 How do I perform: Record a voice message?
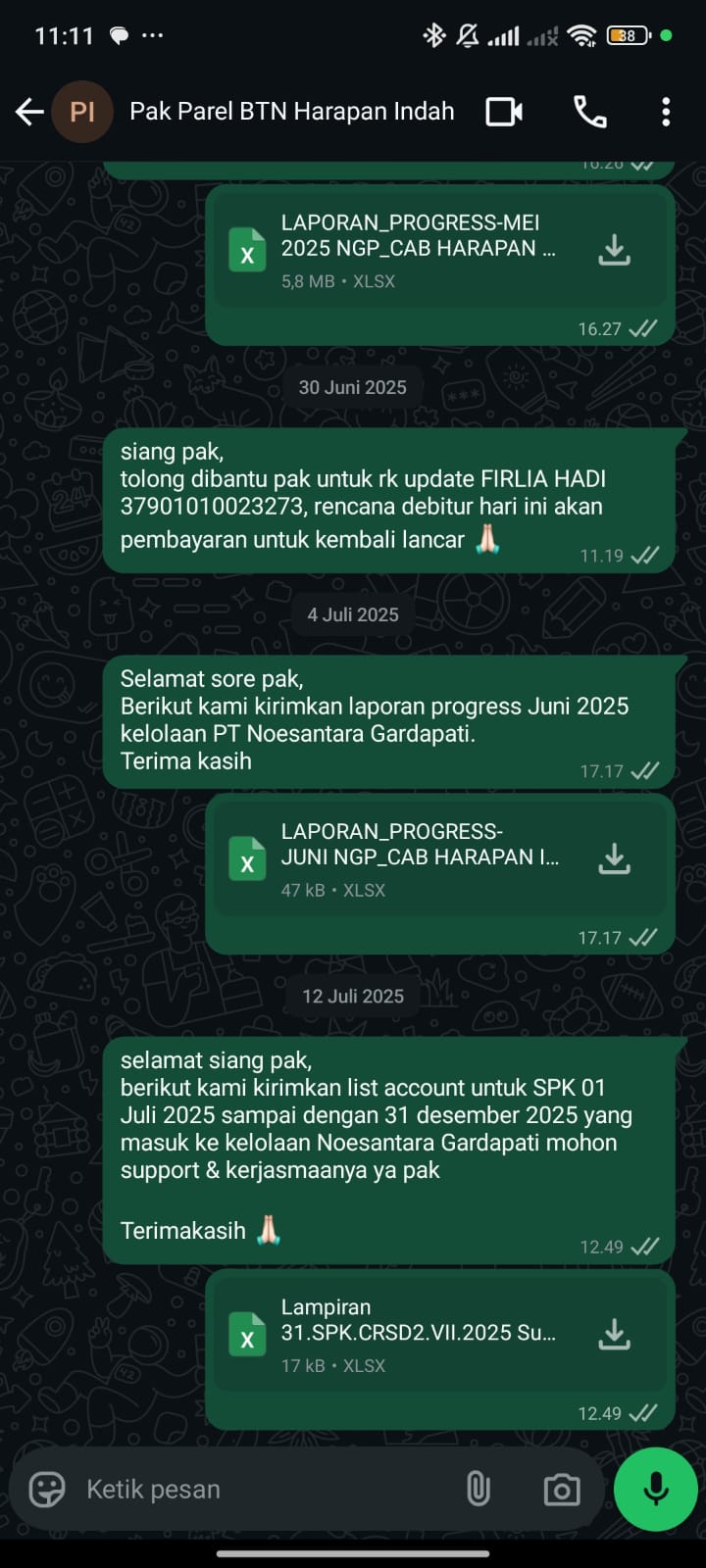655,1490
